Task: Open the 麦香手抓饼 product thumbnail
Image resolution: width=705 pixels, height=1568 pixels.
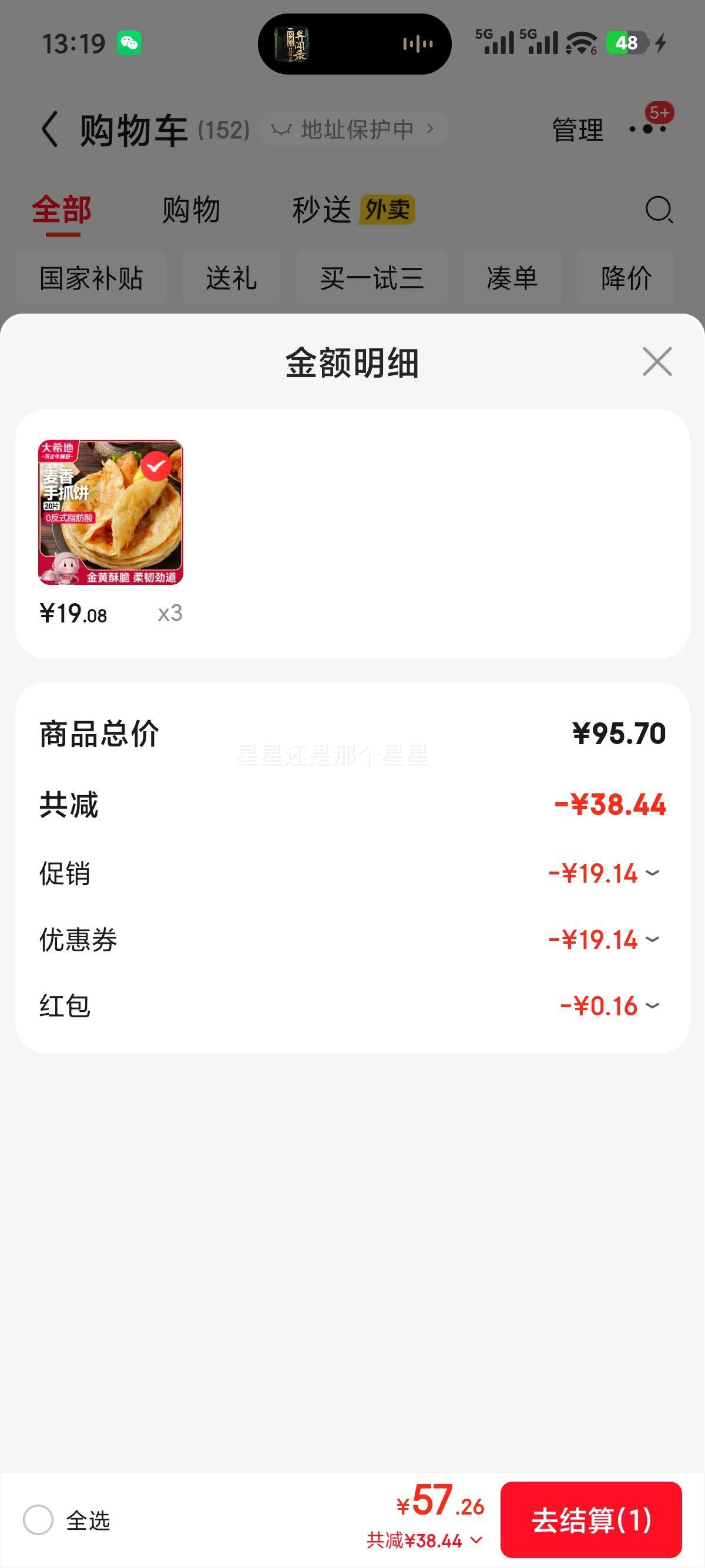Action: click(x=111, y=513)
